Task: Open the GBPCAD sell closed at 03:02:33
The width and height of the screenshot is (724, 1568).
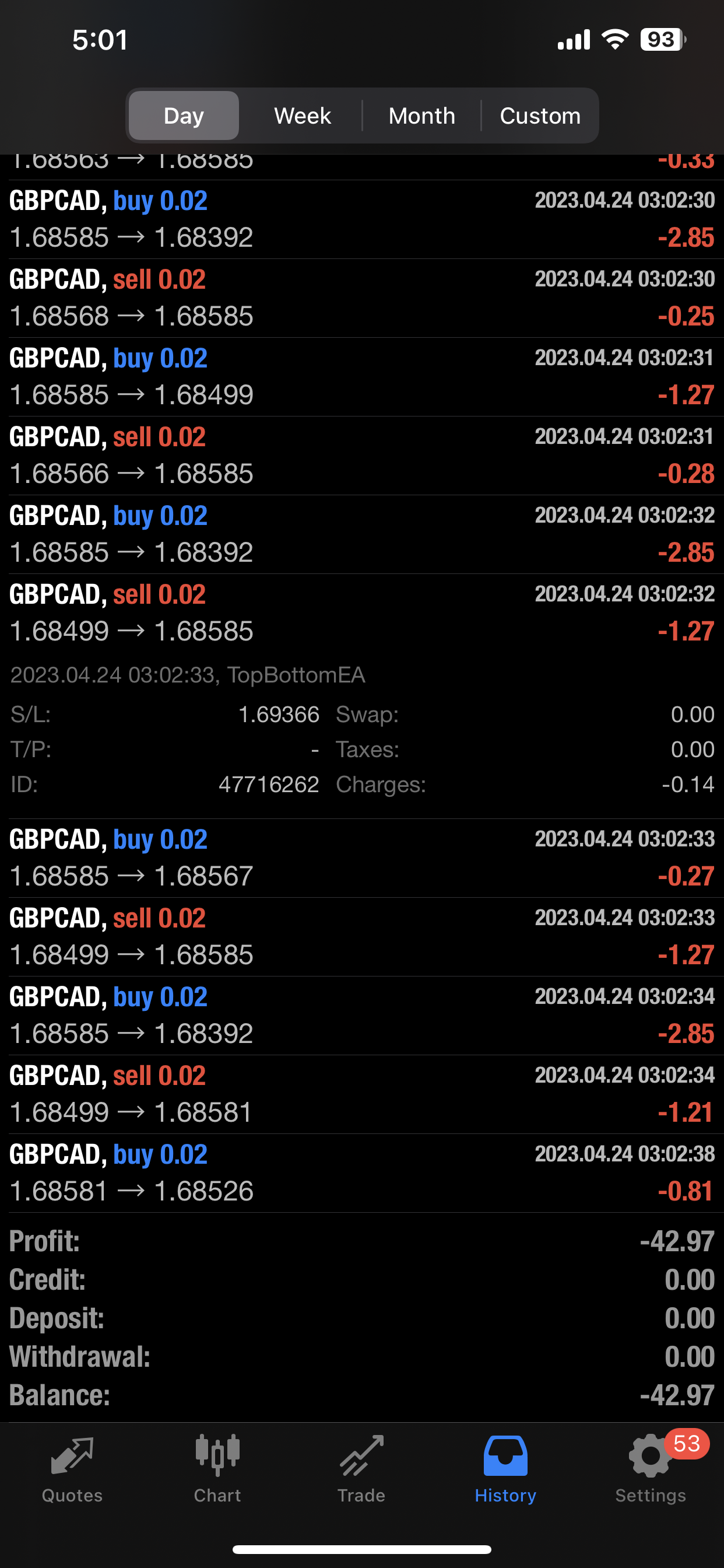Action: coord(361,936)
